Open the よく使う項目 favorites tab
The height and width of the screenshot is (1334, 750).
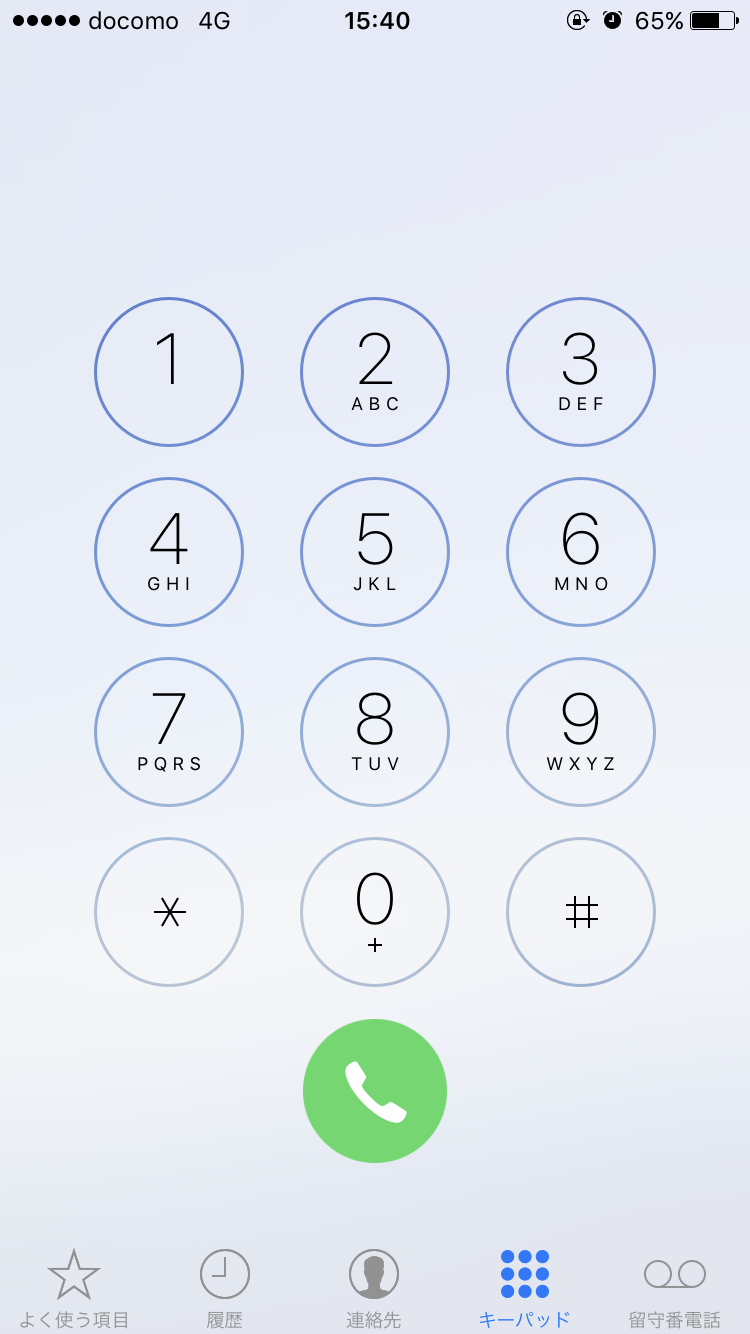click(x=74, y=1288)
